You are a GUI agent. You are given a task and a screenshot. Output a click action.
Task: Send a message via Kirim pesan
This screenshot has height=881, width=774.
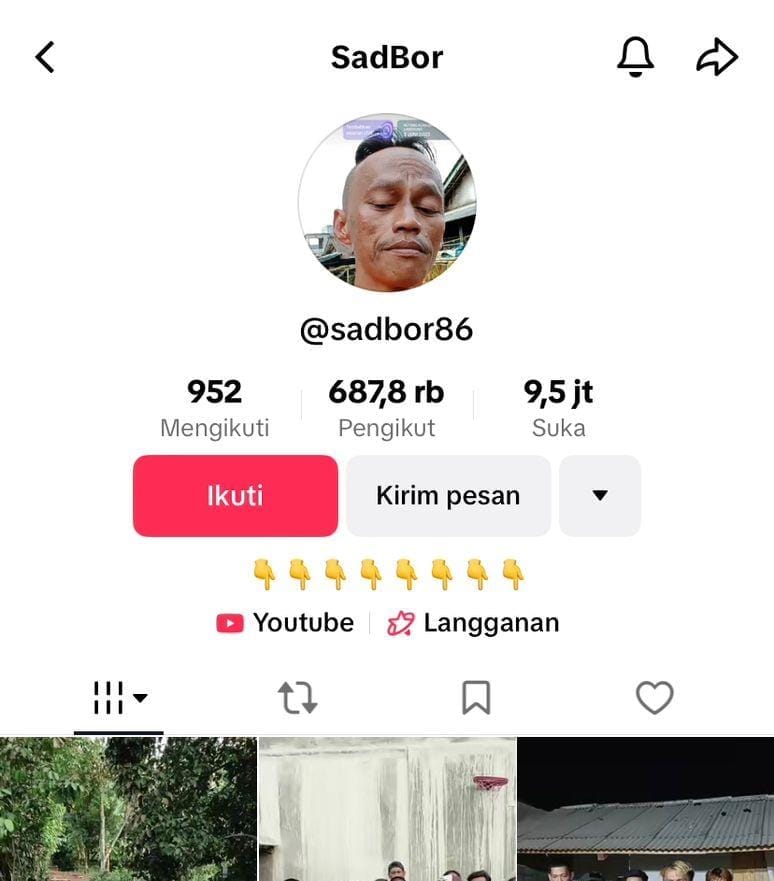(x=447, y=495)
